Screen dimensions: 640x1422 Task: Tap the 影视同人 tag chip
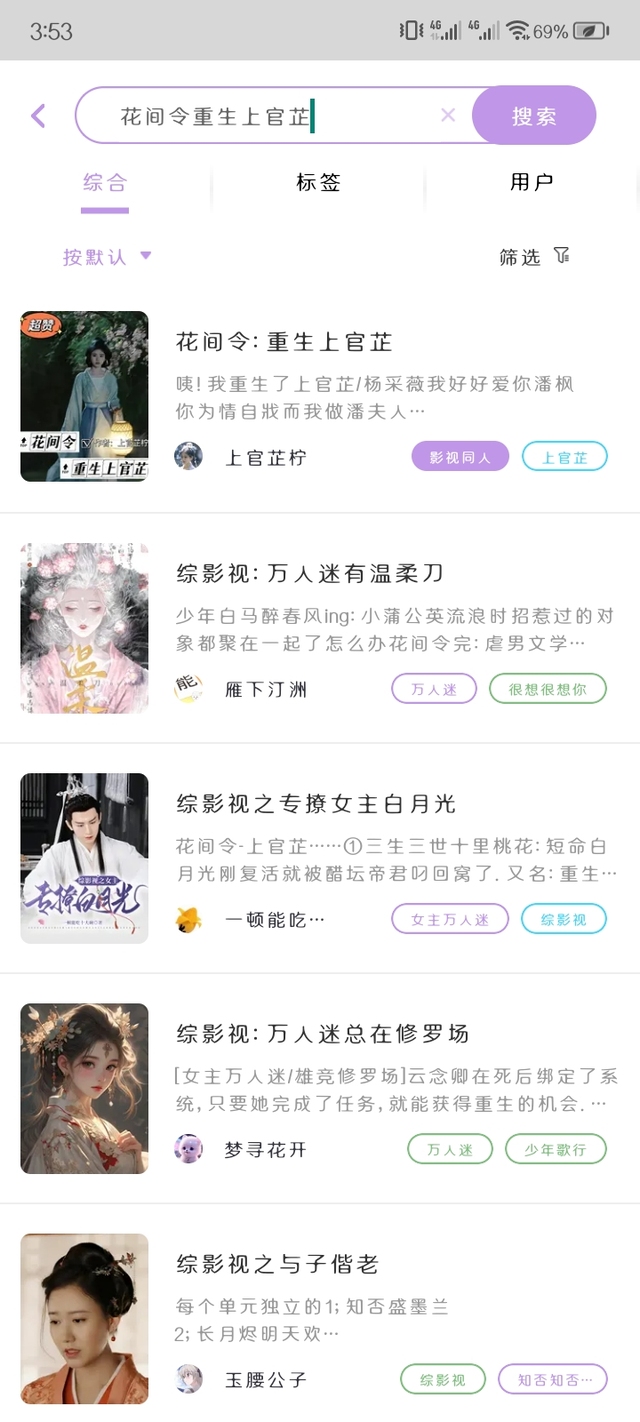coord(460,458)
